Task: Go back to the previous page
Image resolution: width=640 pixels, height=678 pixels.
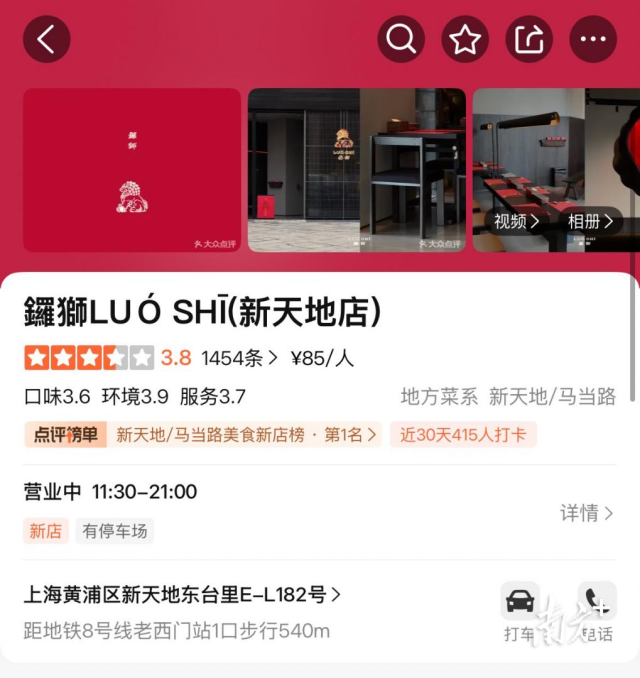Action: [x=47, y=40]
